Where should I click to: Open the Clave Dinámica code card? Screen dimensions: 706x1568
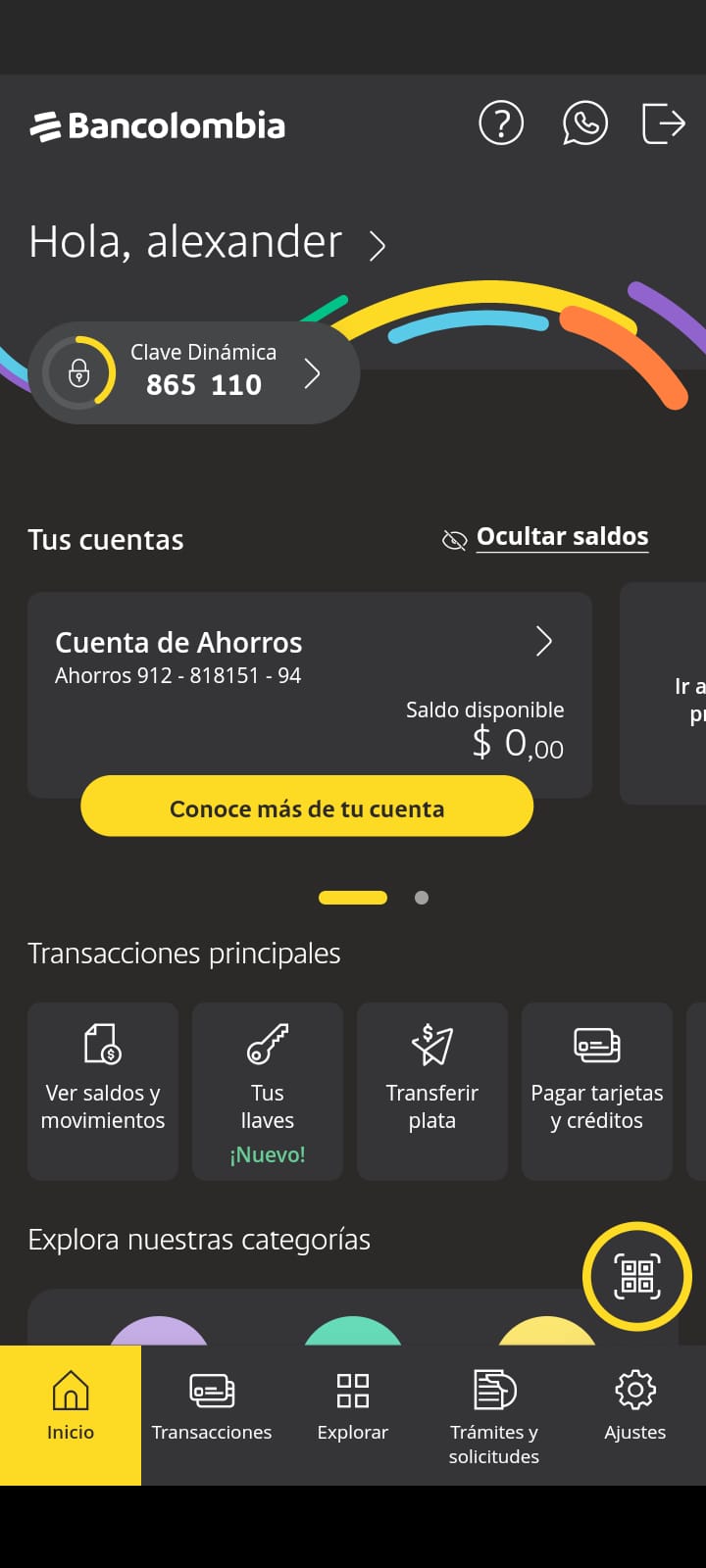pos(196,373)
